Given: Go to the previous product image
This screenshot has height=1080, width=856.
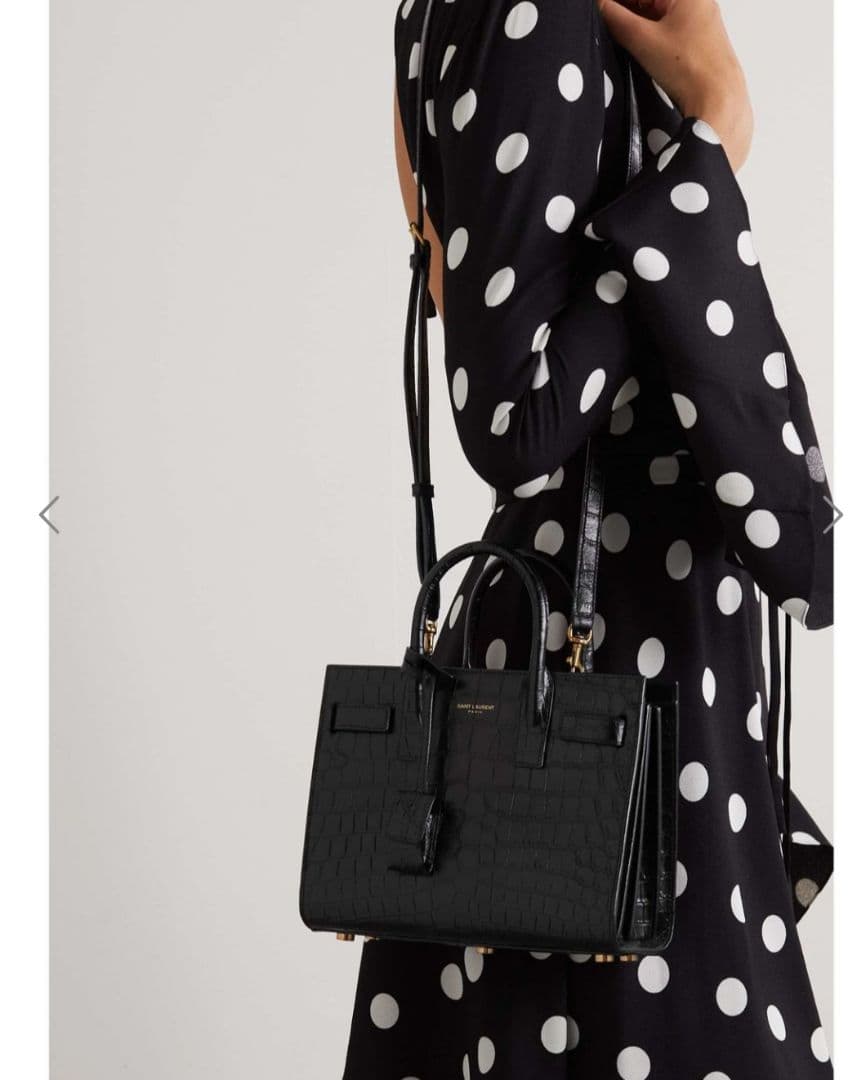Looking at the screenshot, I should pyautogui.click(x=49, y=515).
